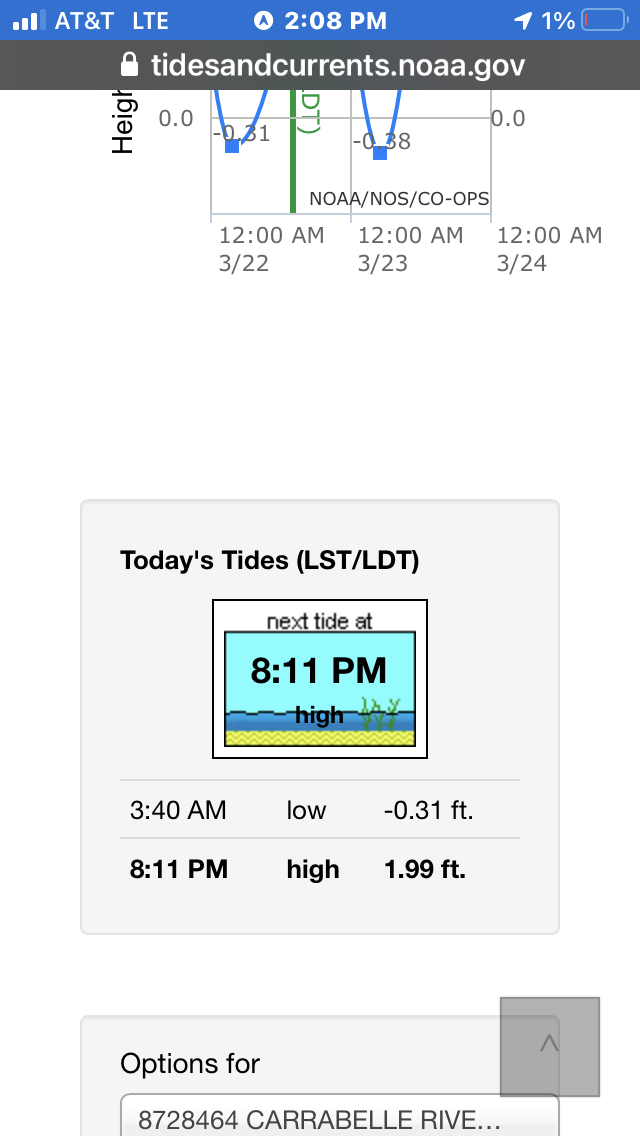
Task: Open the Carrabelle River station dropdown
Action: (339, 1116)
